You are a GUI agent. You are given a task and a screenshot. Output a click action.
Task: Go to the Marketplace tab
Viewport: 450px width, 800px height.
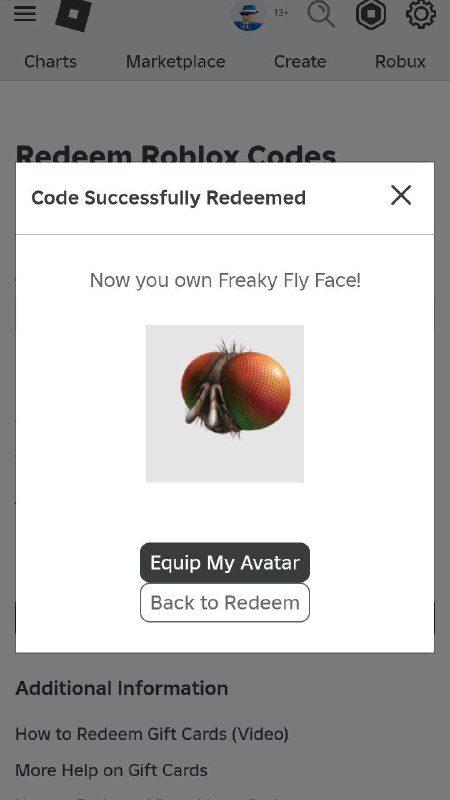[x=176, y=62]
